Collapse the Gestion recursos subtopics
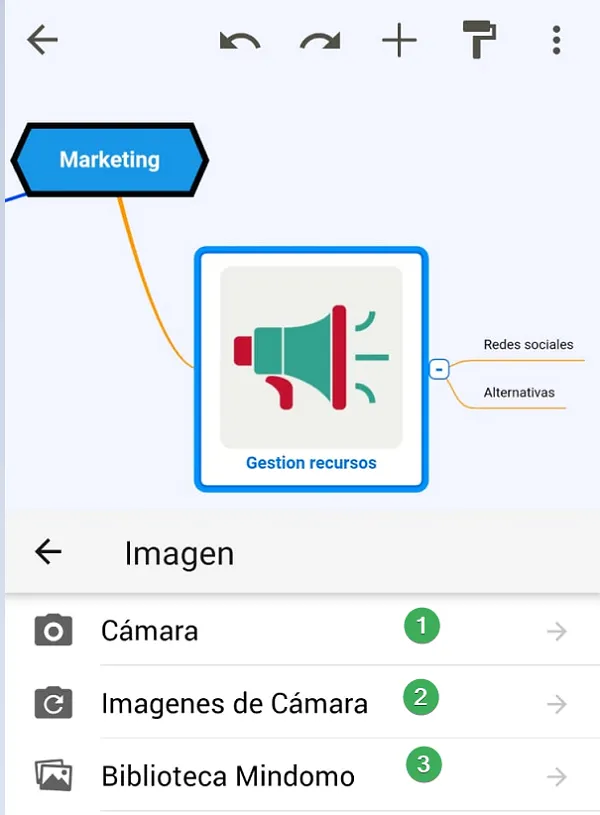 click(438, 369)
